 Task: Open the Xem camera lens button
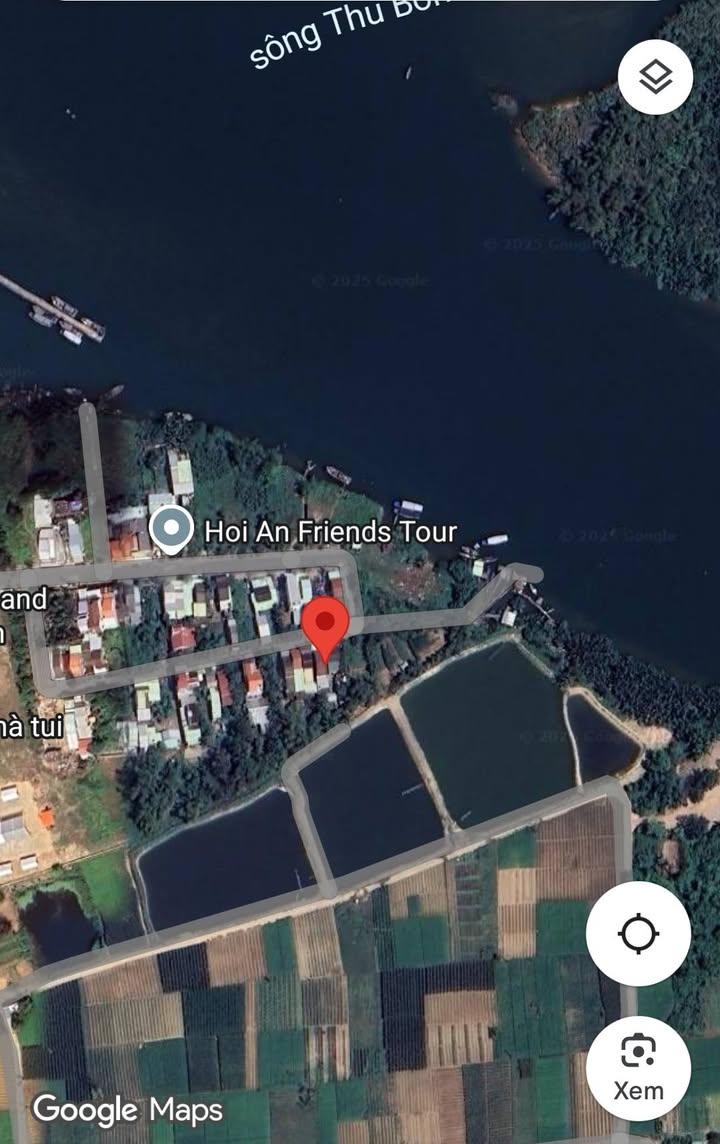638,1066
